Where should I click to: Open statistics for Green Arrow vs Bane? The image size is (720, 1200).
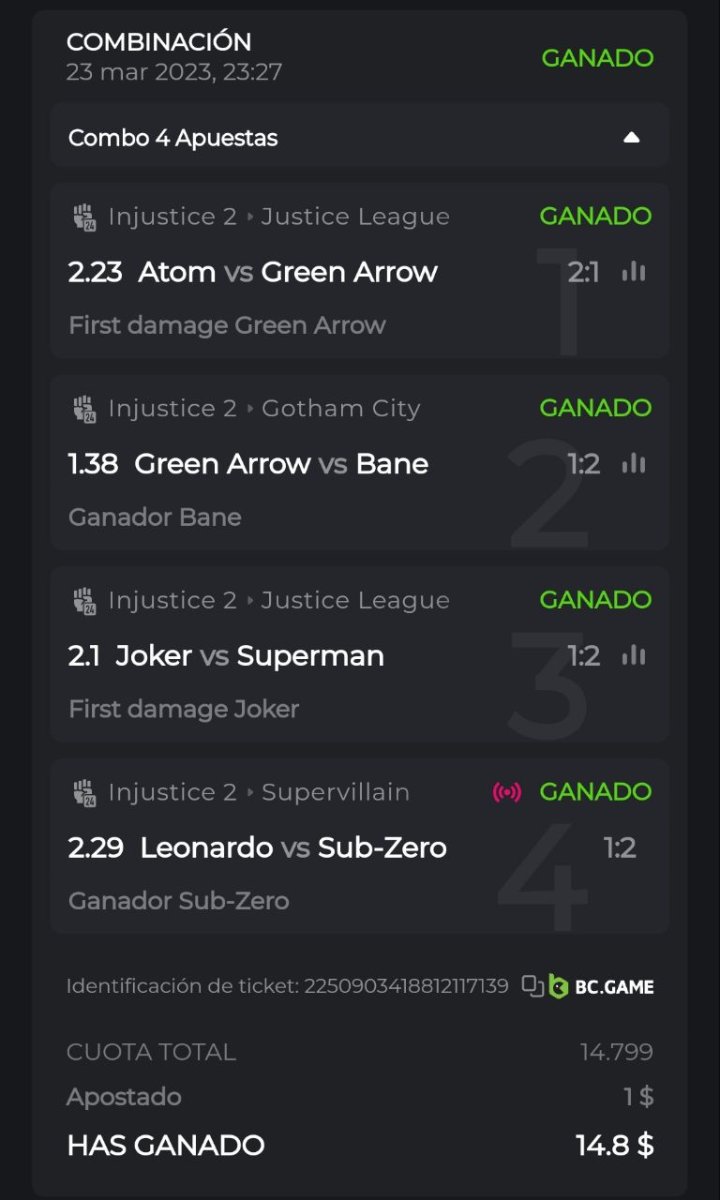pyautogui.click(x=633, y=463)
